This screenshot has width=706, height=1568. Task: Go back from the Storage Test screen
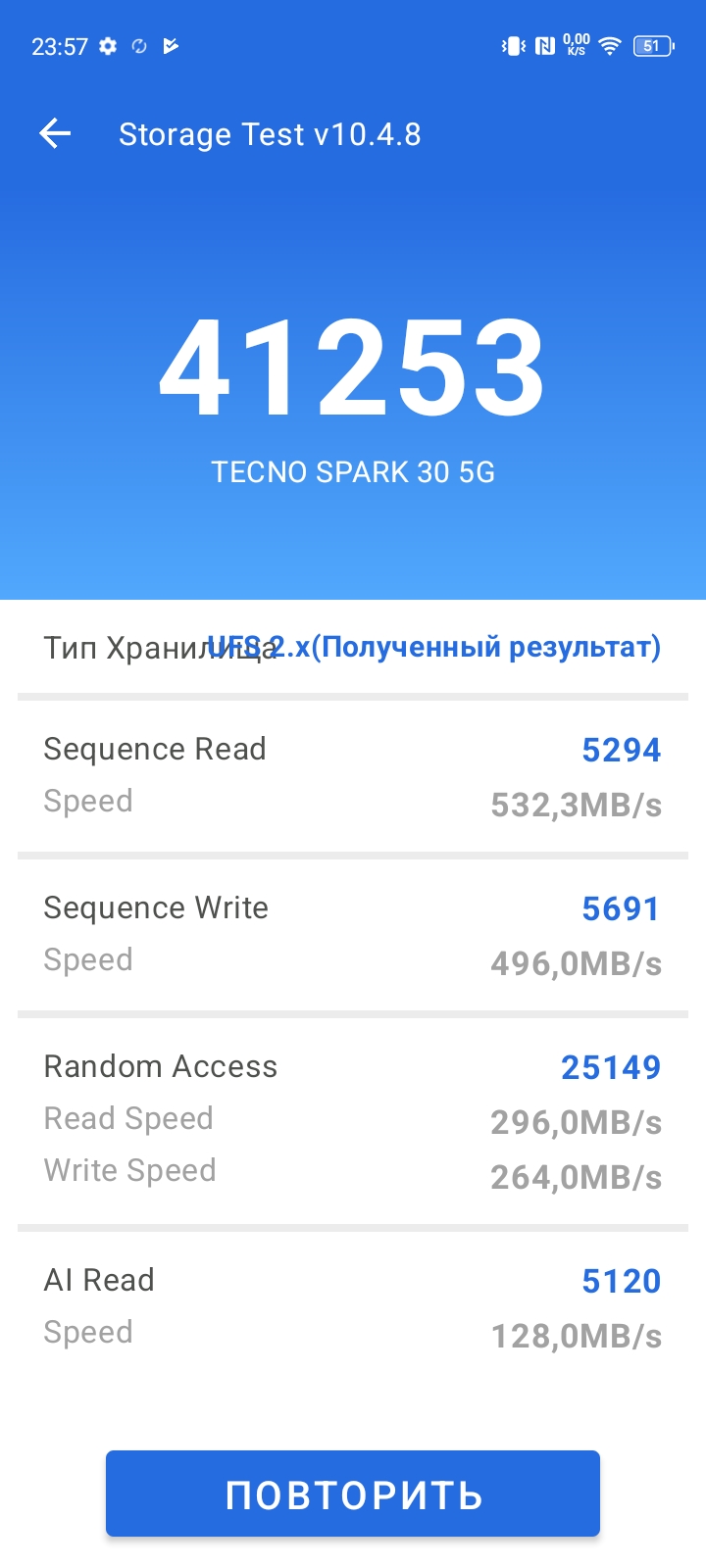tap(56, 134)
